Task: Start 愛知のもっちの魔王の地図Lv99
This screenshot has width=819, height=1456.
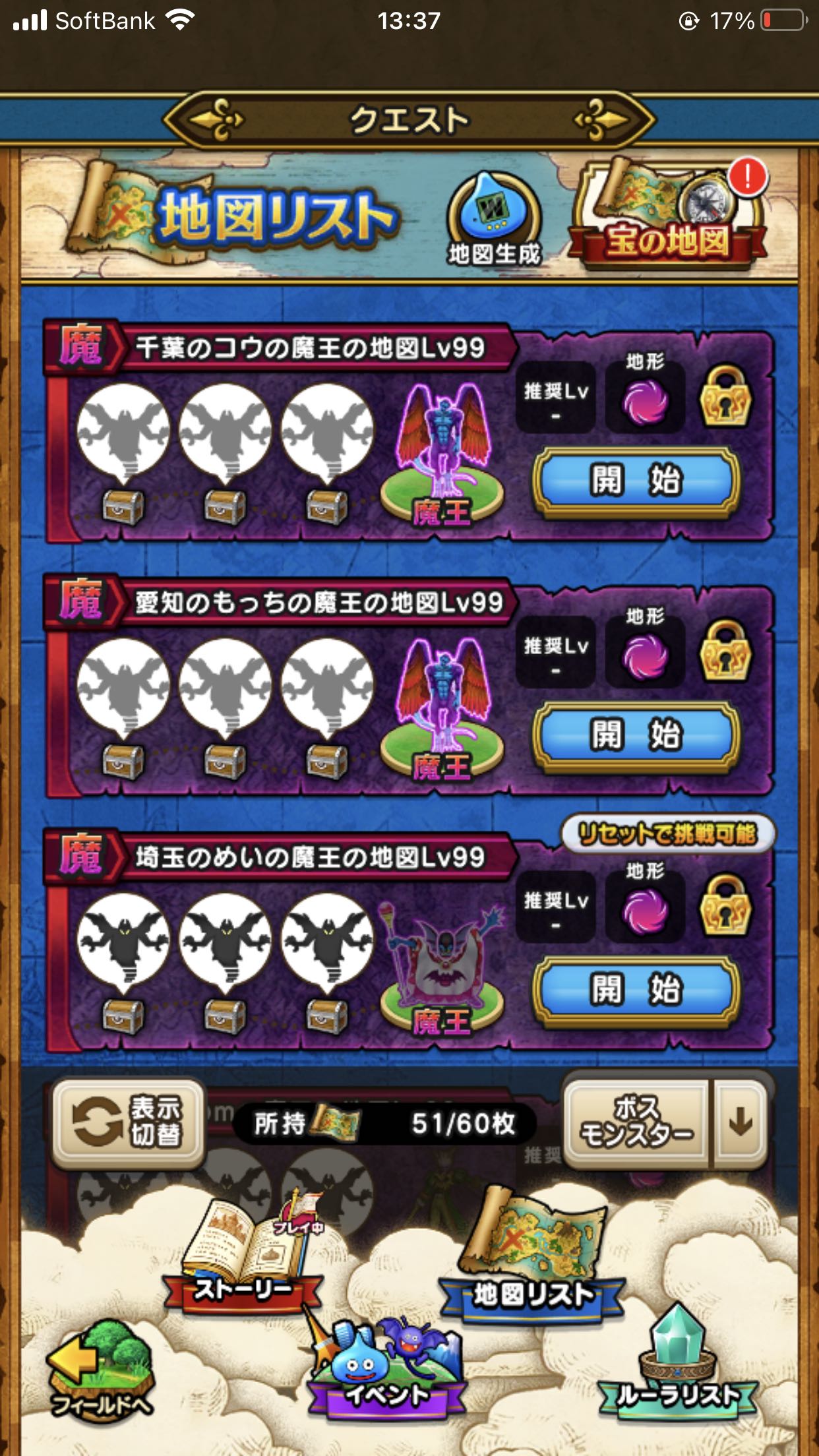Action: pos(636,735)
